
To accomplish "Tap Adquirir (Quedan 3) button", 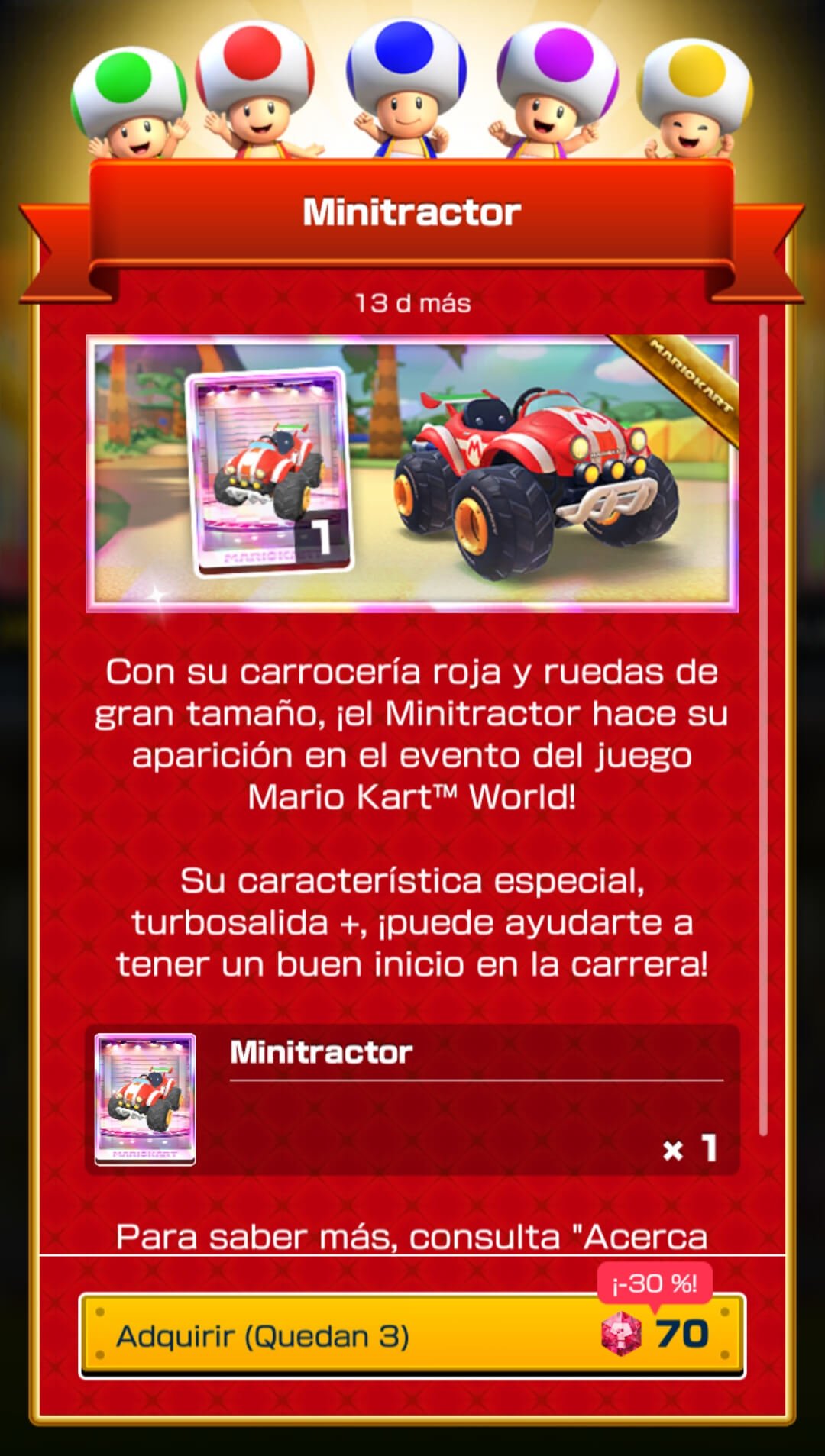I will coord(412,1335).
